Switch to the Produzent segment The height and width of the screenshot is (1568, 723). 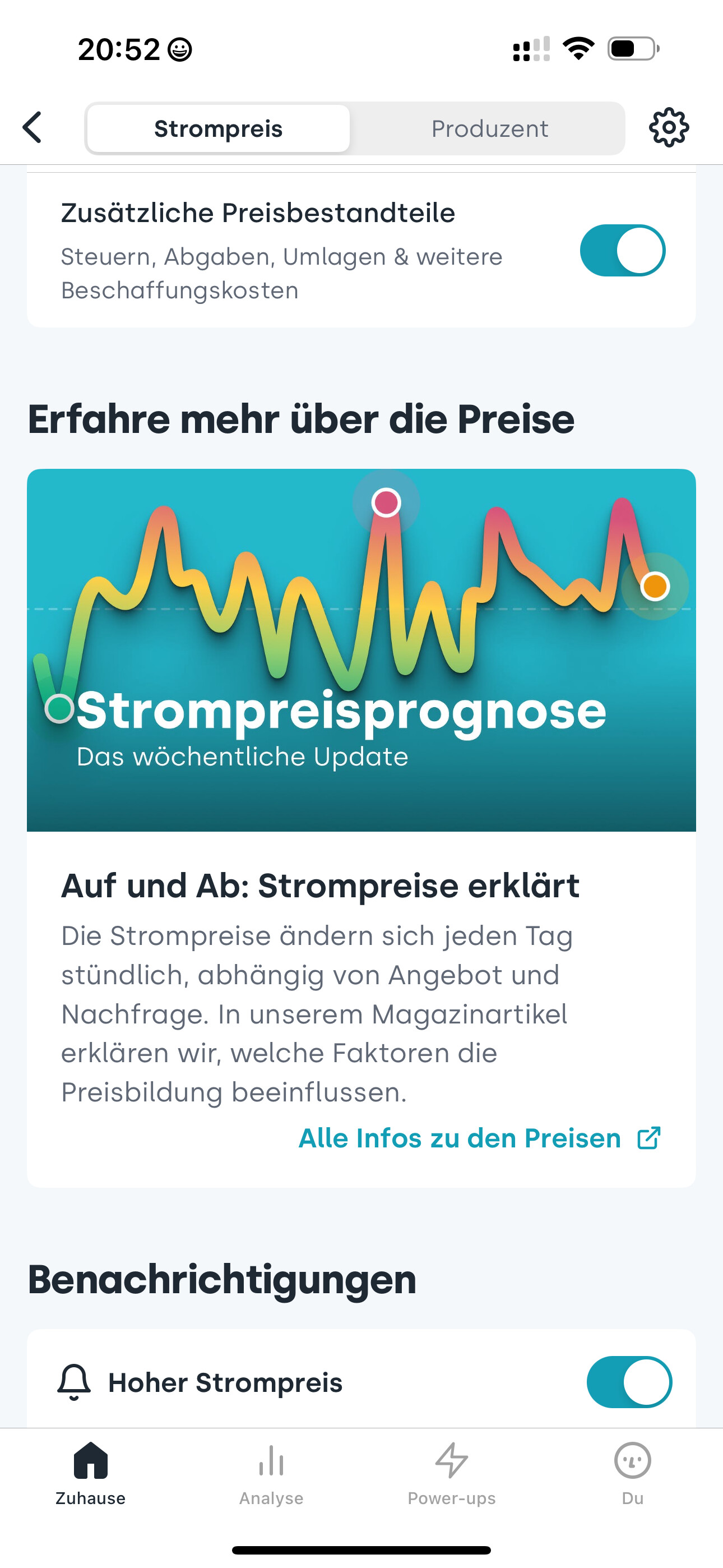[489, 128]
